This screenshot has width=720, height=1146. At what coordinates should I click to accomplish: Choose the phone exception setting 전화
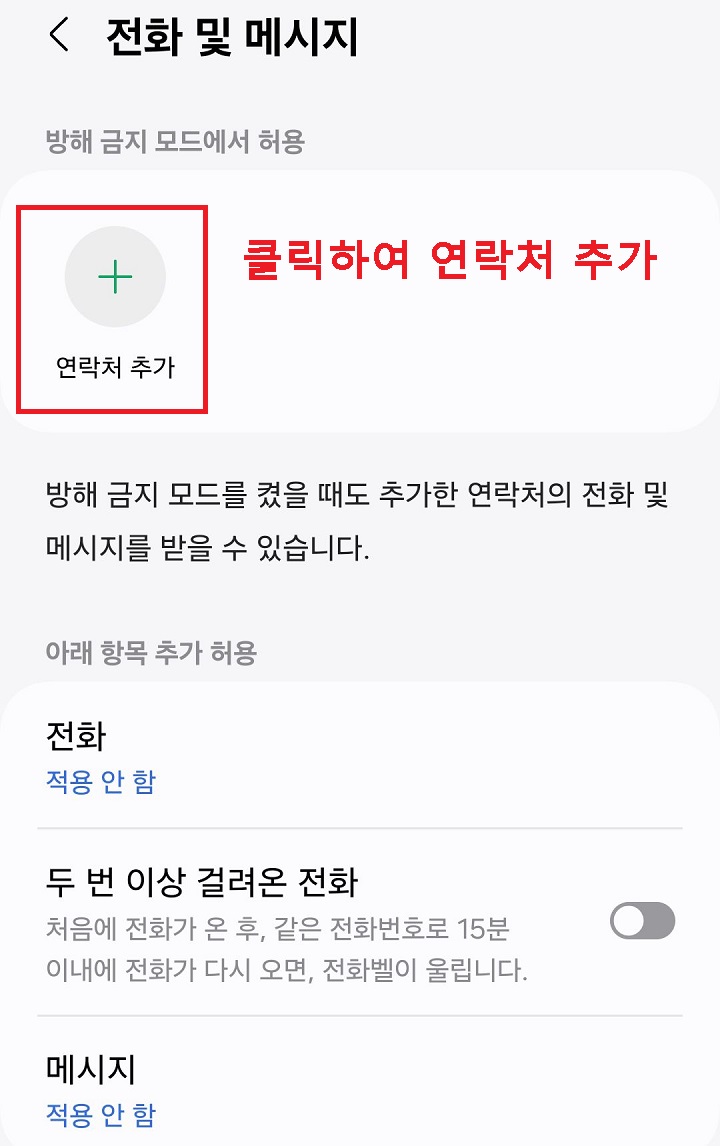(200, 755)
